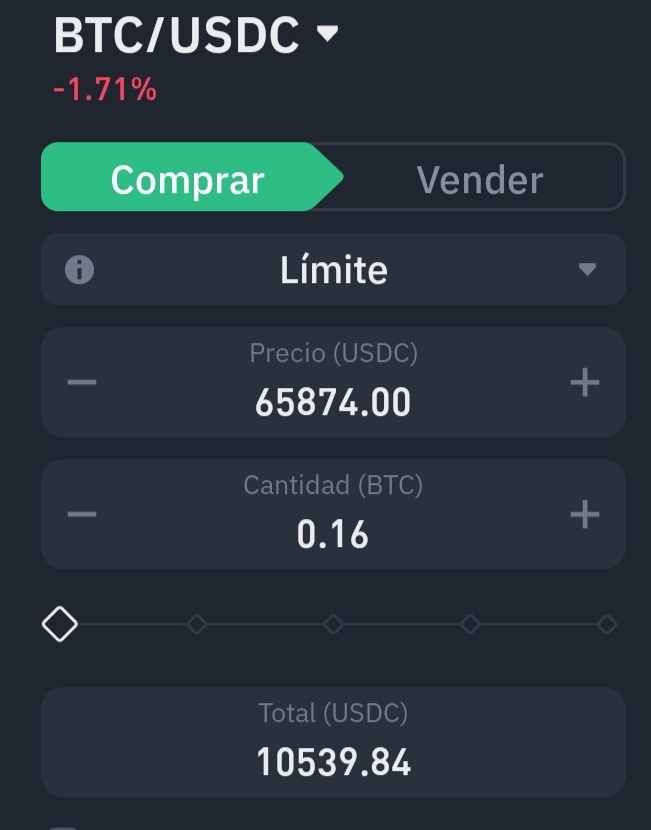Image resolution: width=651 pixels, height=830 pixels.
Task: Open the BTC/USDC trading pair selector
Action: [x=196, y=36]
